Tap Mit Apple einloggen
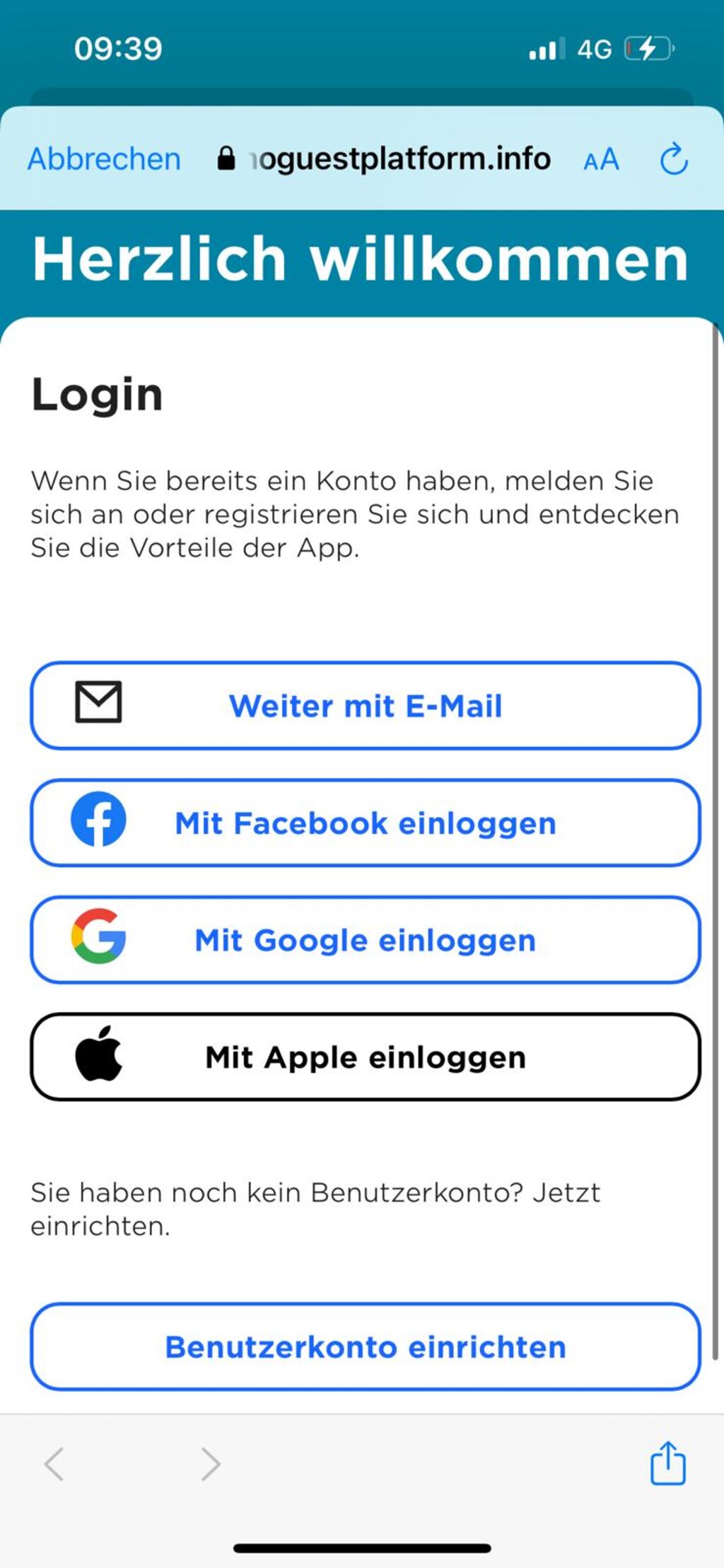Viewport: 724px width, 1568px height. pyautogui.click(x=364, y=1057)
